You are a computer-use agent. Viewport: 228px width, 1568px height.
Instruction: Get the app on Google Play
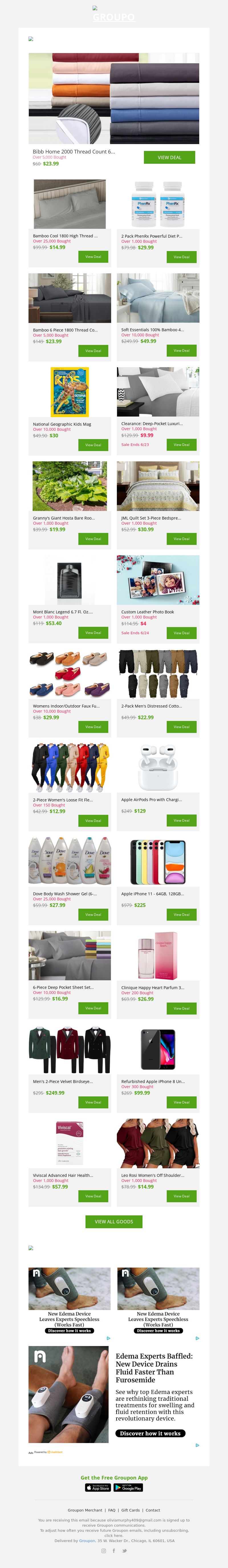pyautogui.click(x=128, y=1487)
